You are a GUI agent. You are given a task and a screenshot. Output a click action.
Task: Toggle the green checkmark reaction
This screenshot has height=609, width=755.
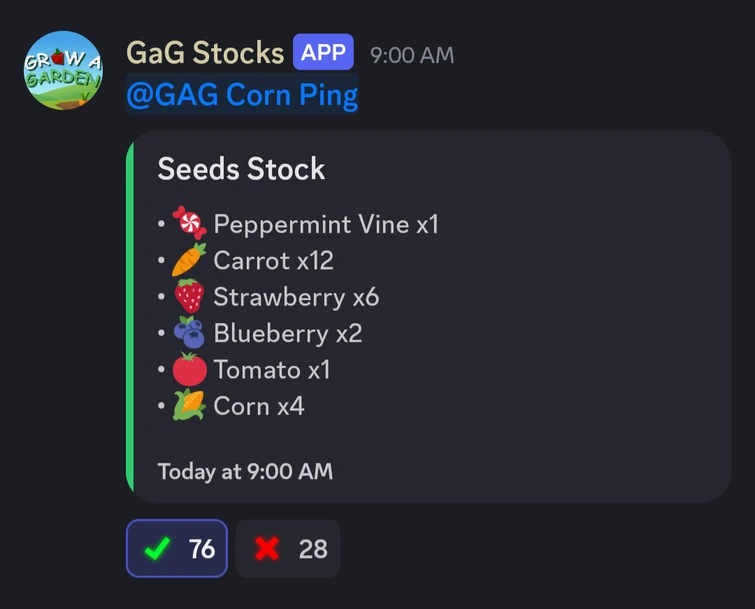(177, 548)
